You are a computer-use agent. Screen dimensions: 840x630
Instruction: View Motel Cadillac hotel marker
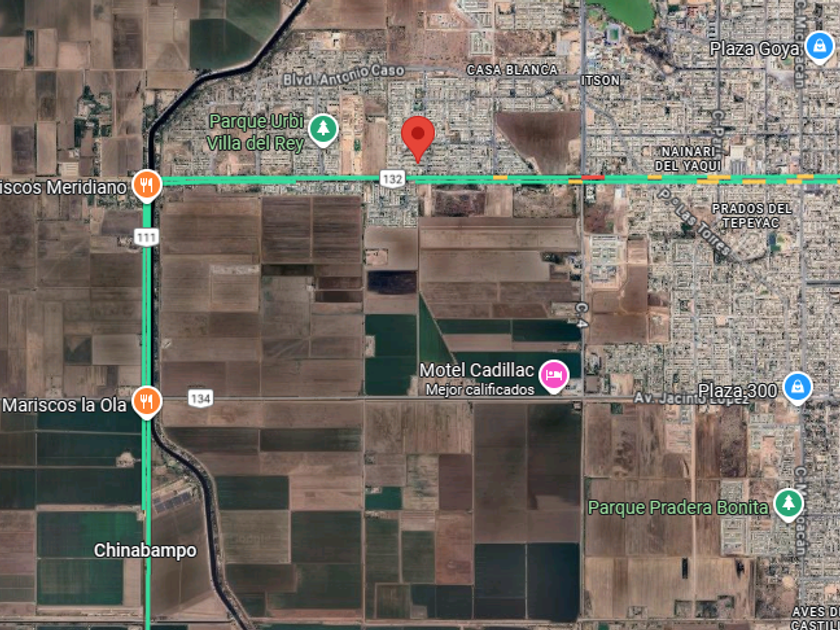coord(554,376)
